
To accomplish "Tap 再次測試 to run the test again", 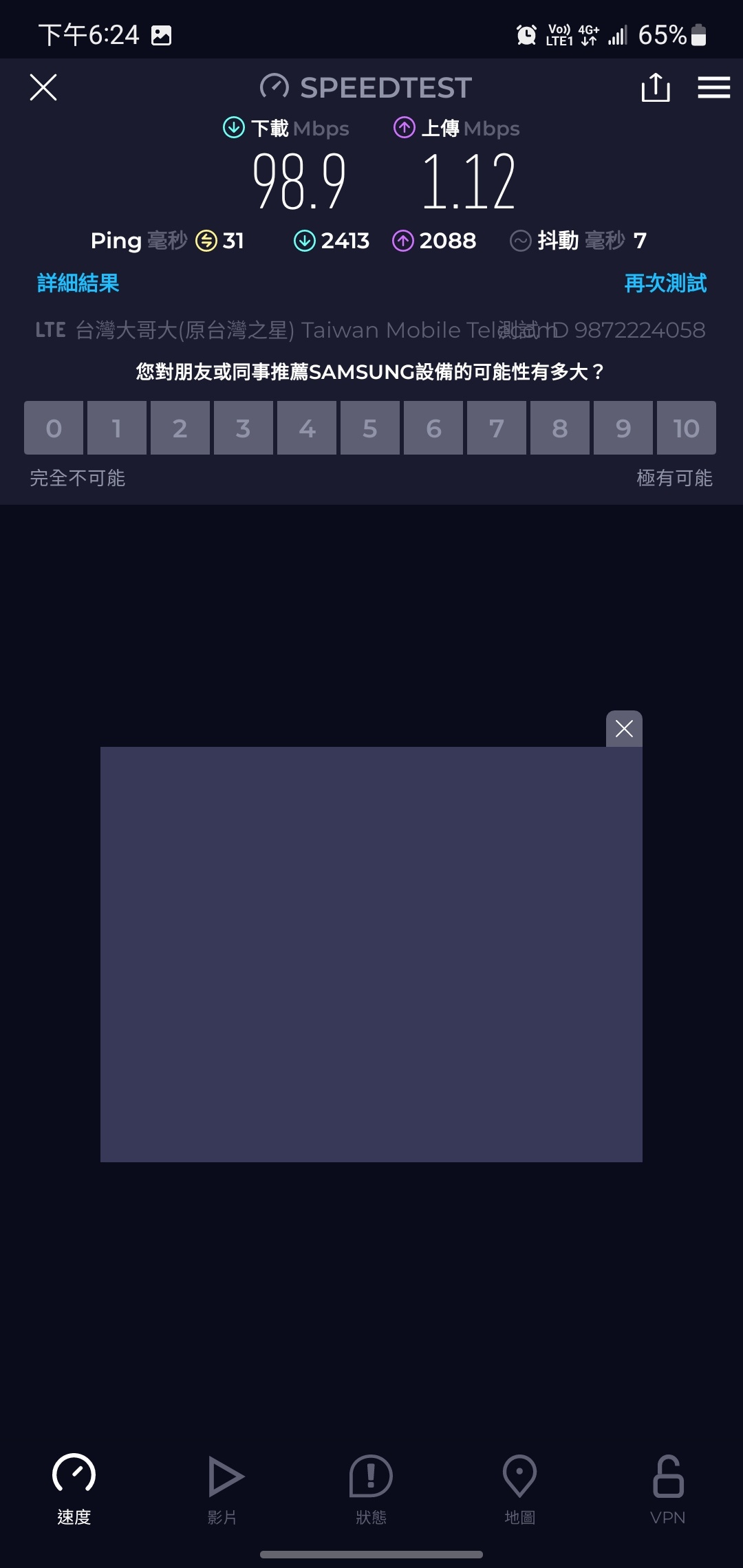I will point(665,283).
